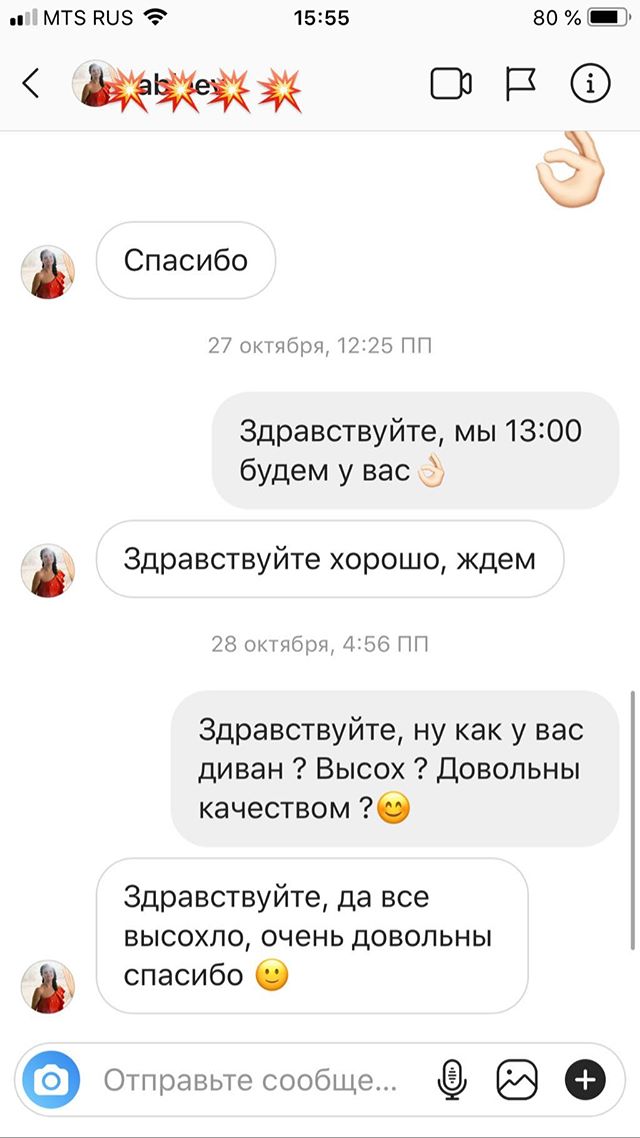Record a voice message

click(452, 1081)
